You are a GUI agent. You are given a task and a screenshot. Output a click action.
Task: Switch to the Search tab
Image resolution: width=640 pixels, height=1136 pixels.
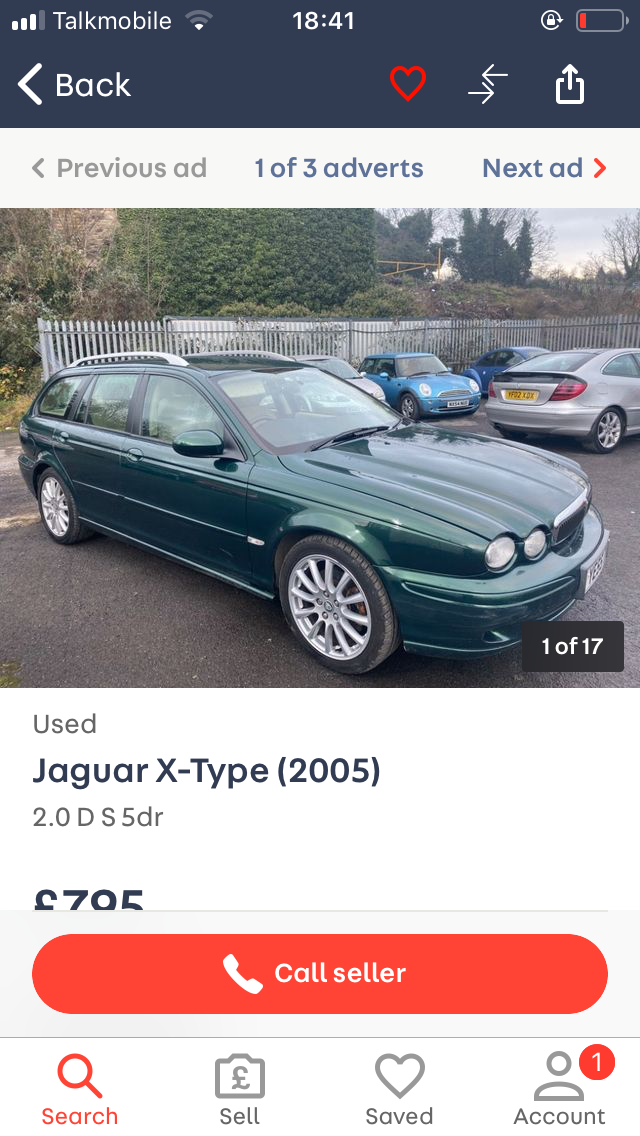tap(80, 1090)
